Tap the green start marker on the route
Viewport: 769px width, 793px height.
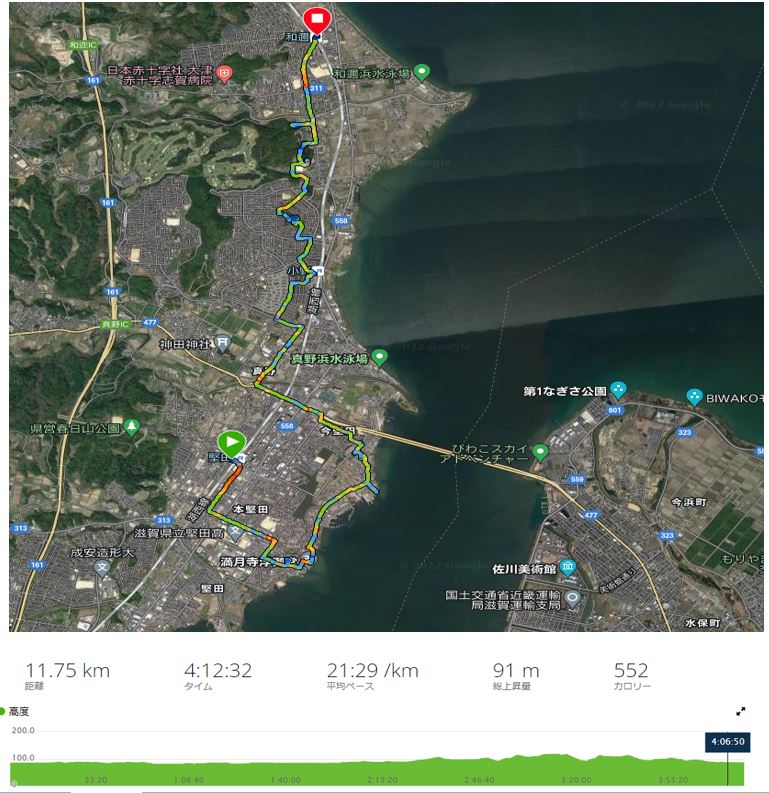231,443
